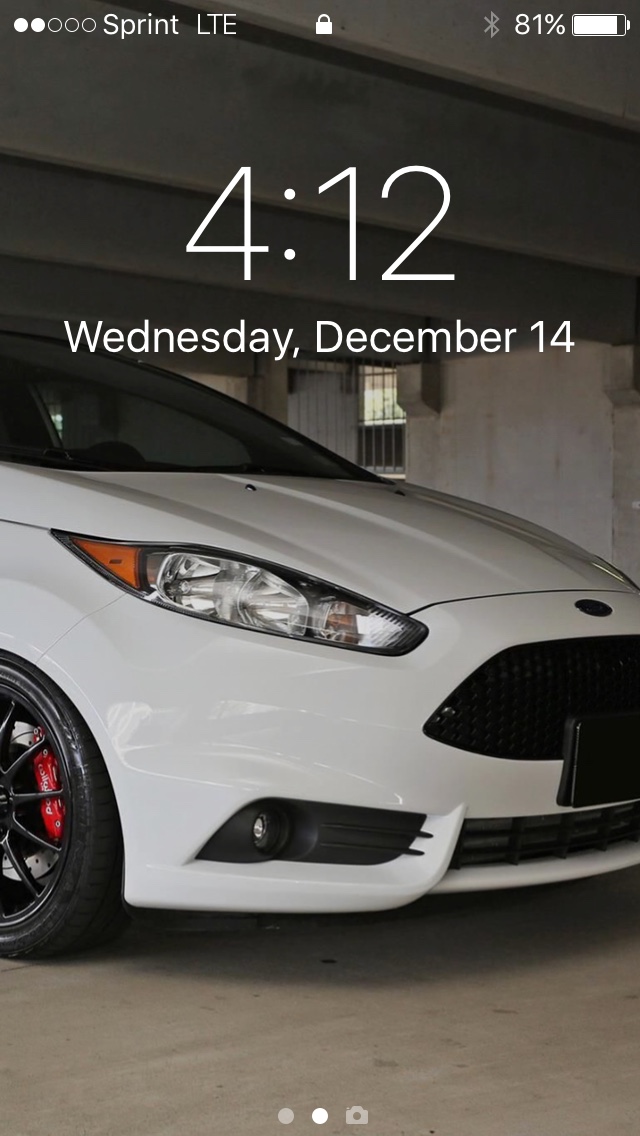Tap the camera icon in the page indicator
The width and height of the screenshot is (640, 1136).
tap(357, 1115)
